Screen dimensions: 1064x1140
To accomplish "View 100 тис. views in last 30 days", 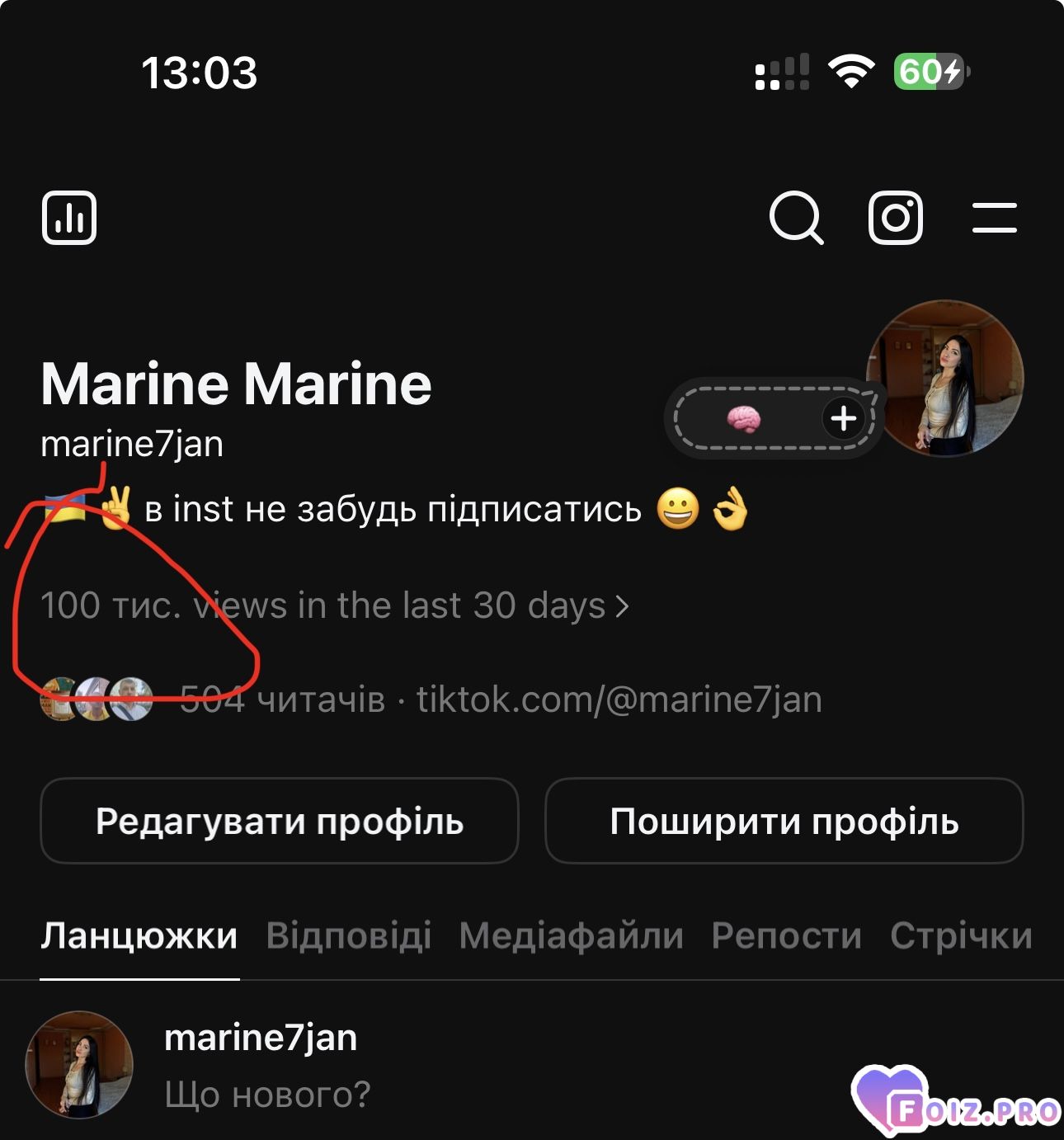I will pos(334,606).
